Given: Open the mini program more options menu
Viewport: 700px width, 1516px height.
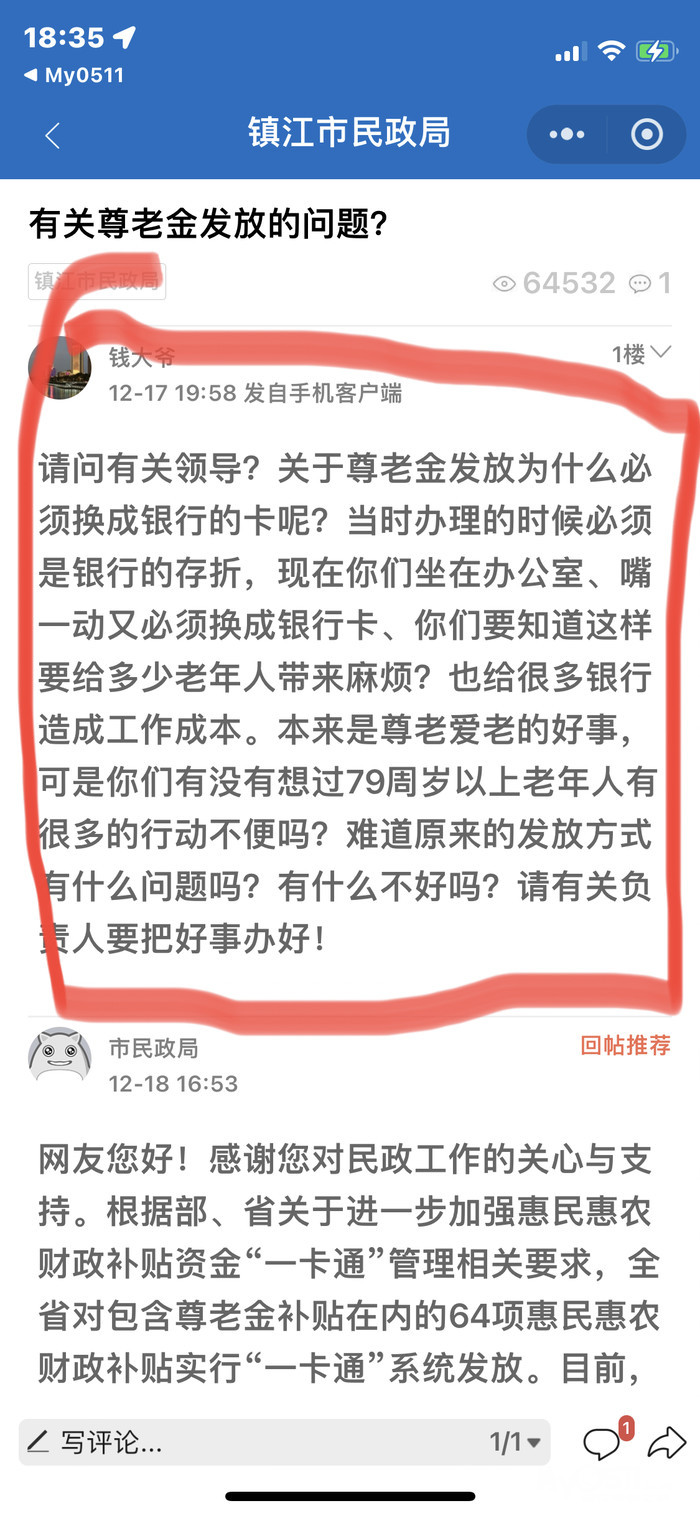Looking at the screenshot, I should tap(567, 134).
